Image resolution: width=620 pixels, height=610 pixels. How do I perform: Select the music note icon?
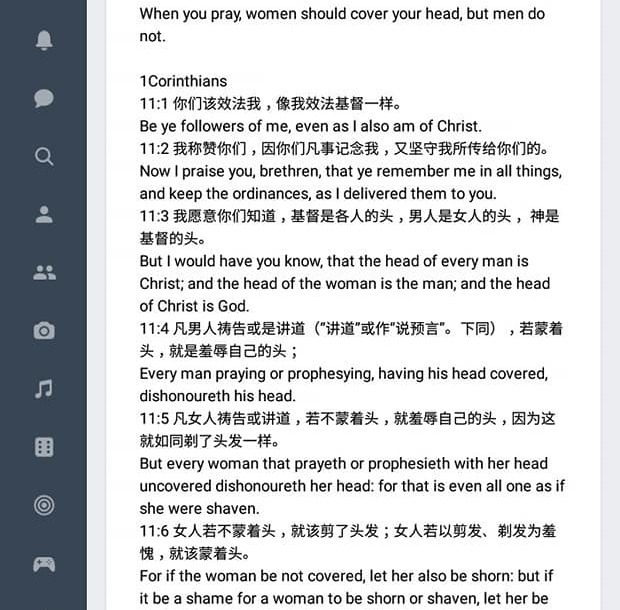tap(43, 389)
